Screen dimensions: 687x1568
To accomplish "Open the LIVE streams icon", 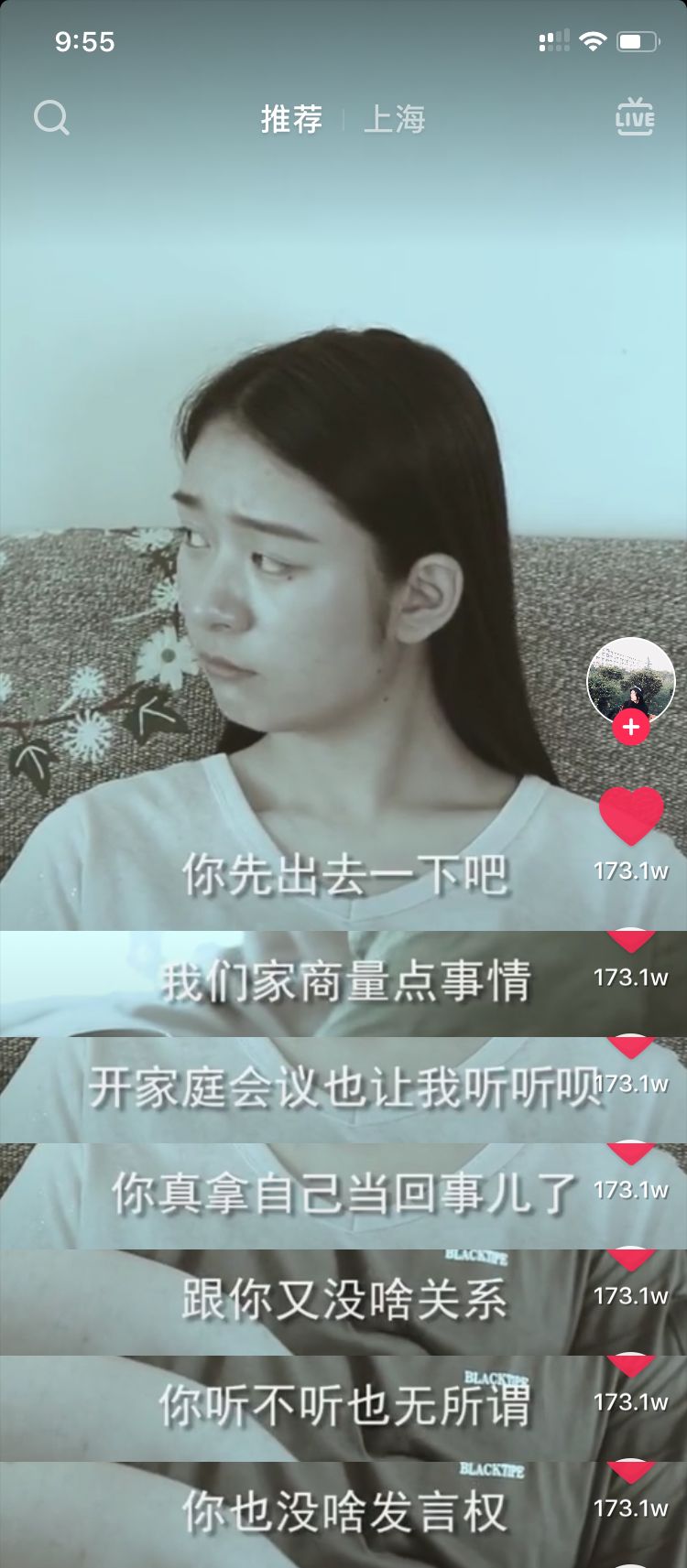I will click(634, 117).
